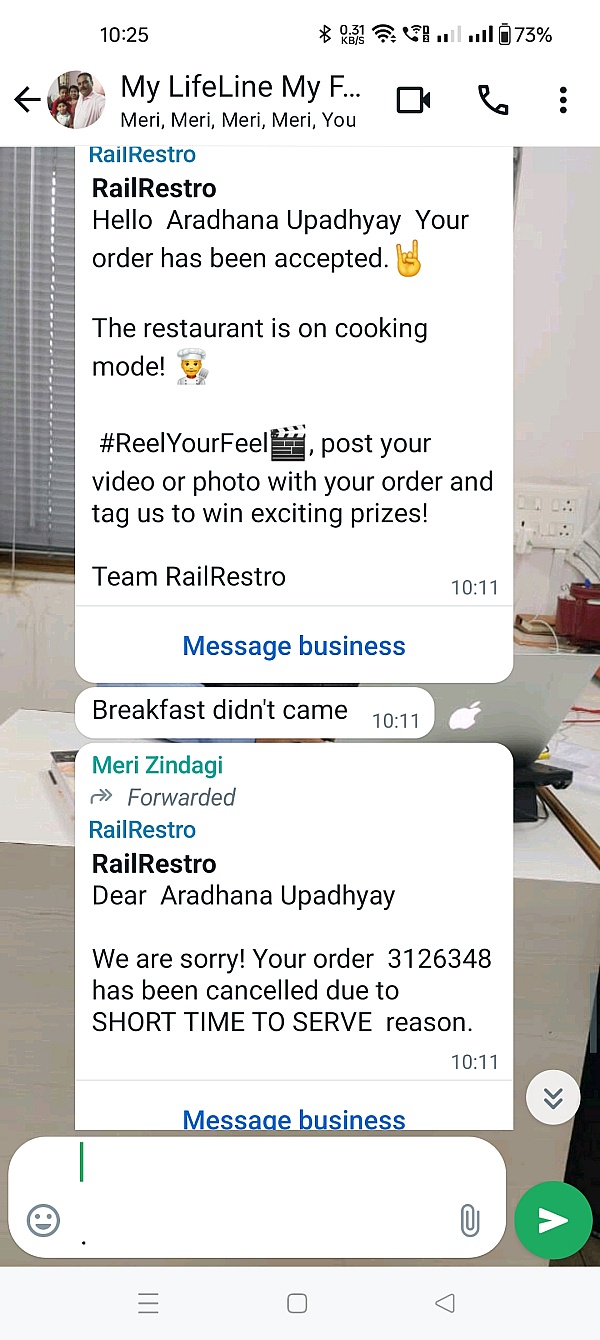
Task: Message business under order cancelled message
Action: pos(294,1118)
